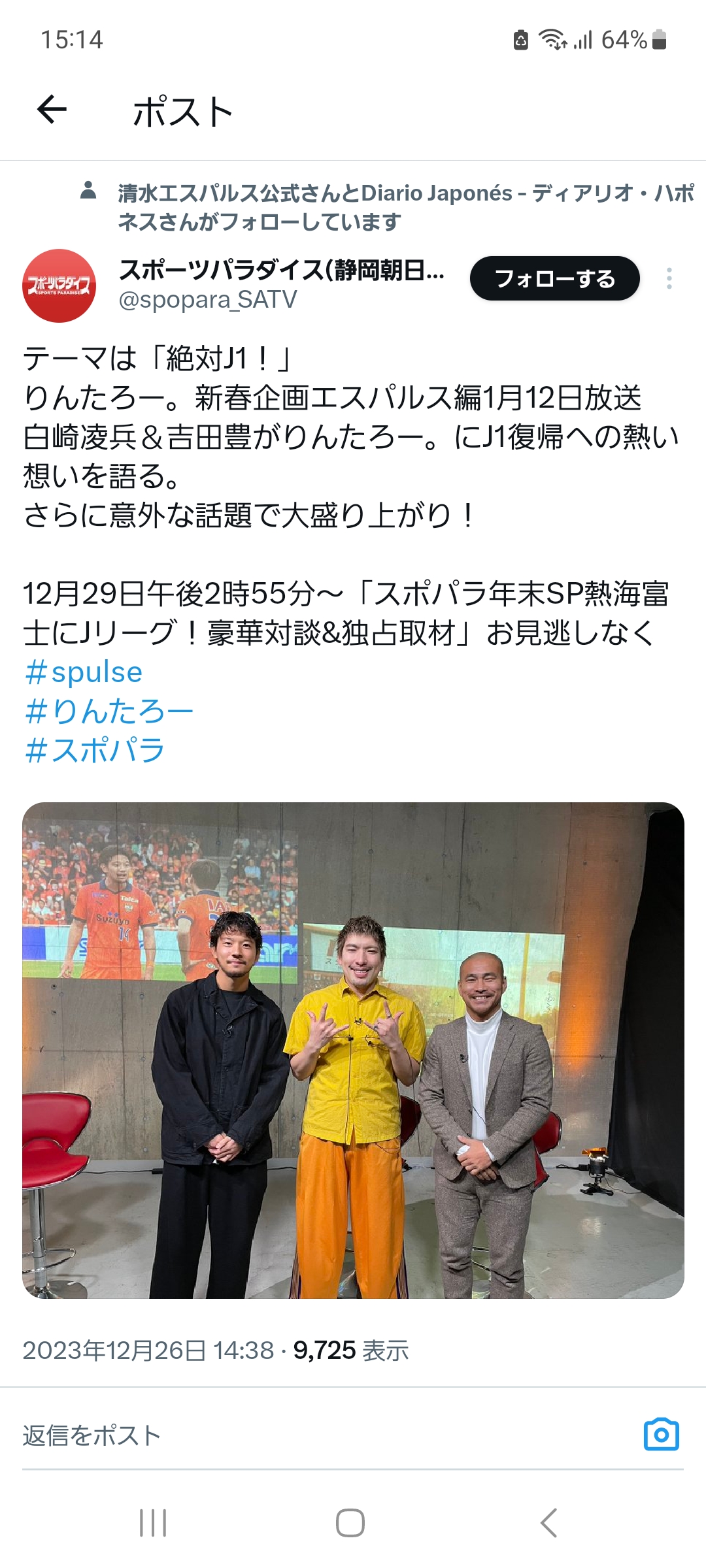Open the system recent apps button
The width and height of the screenshot is (706, 1568).
point(154,1523)
